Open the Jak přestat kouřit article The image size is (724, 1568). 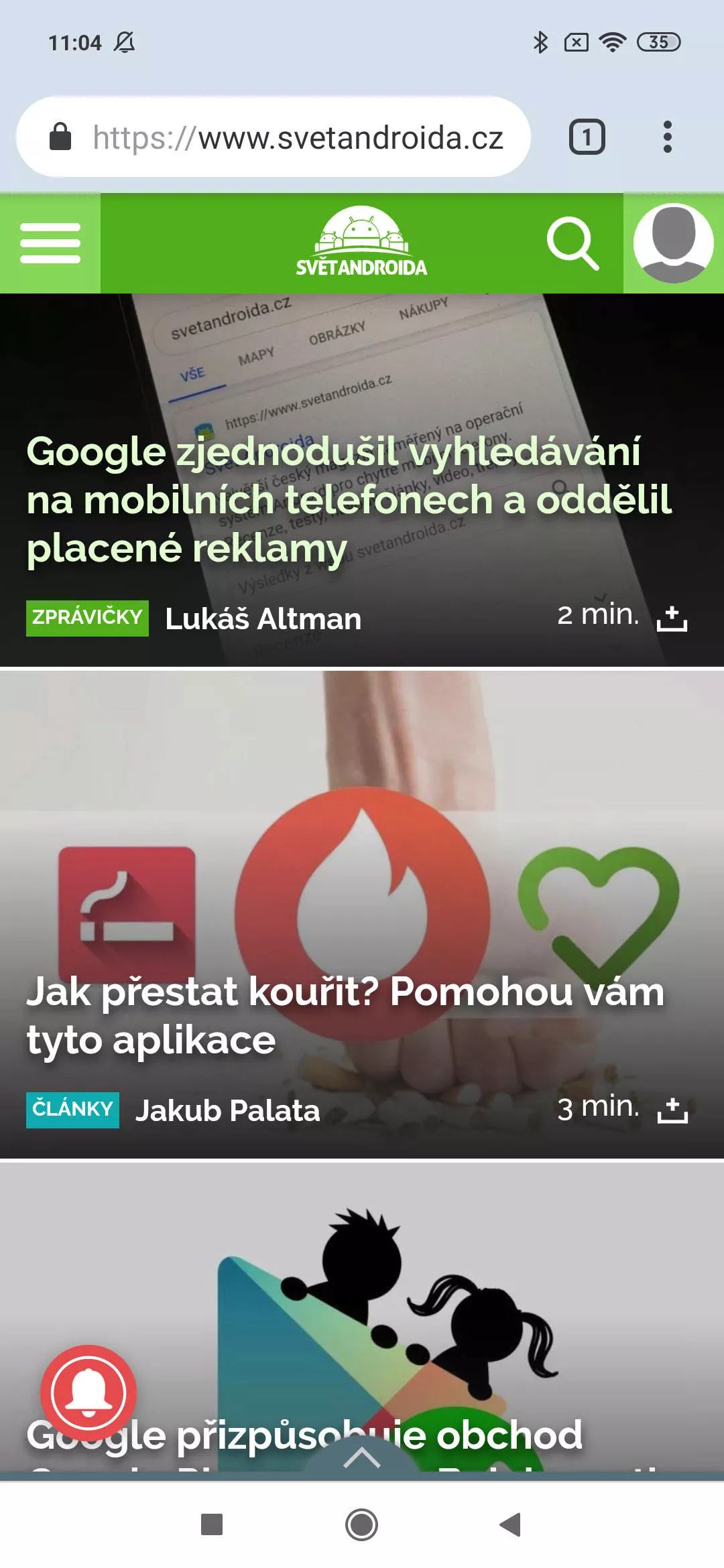click(x=345, y=1015)
